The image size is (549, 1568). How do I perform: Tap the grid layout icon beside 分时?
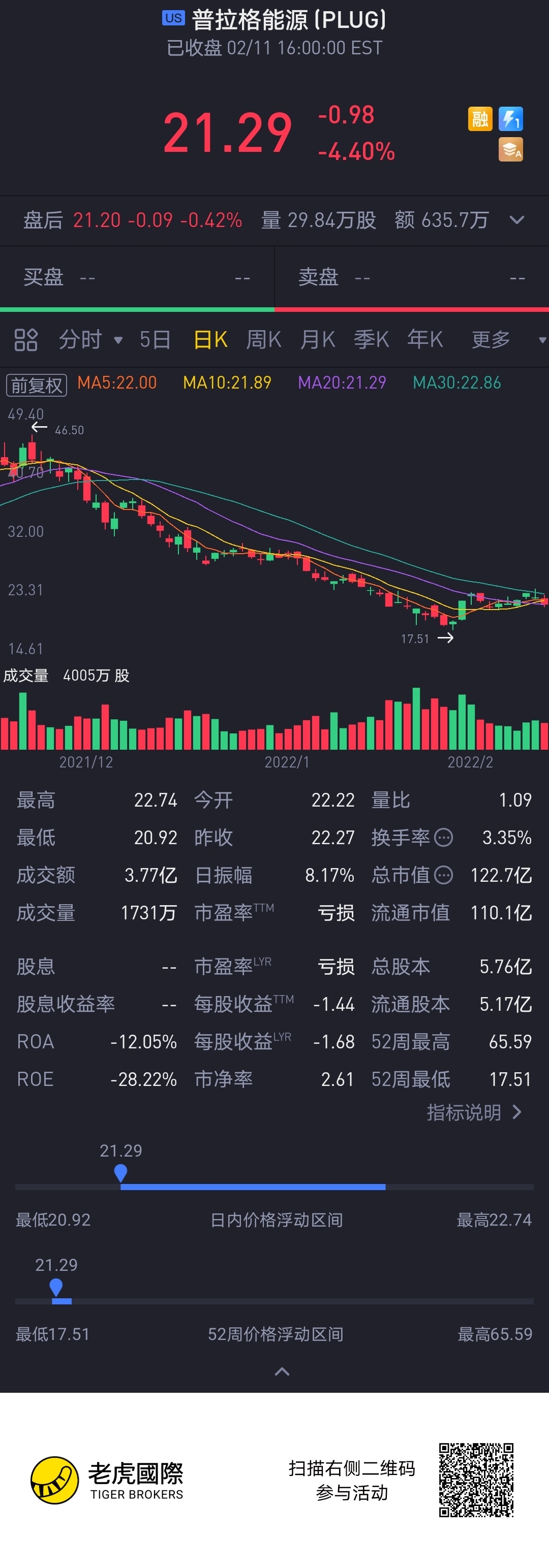click(x=25, y=340)
